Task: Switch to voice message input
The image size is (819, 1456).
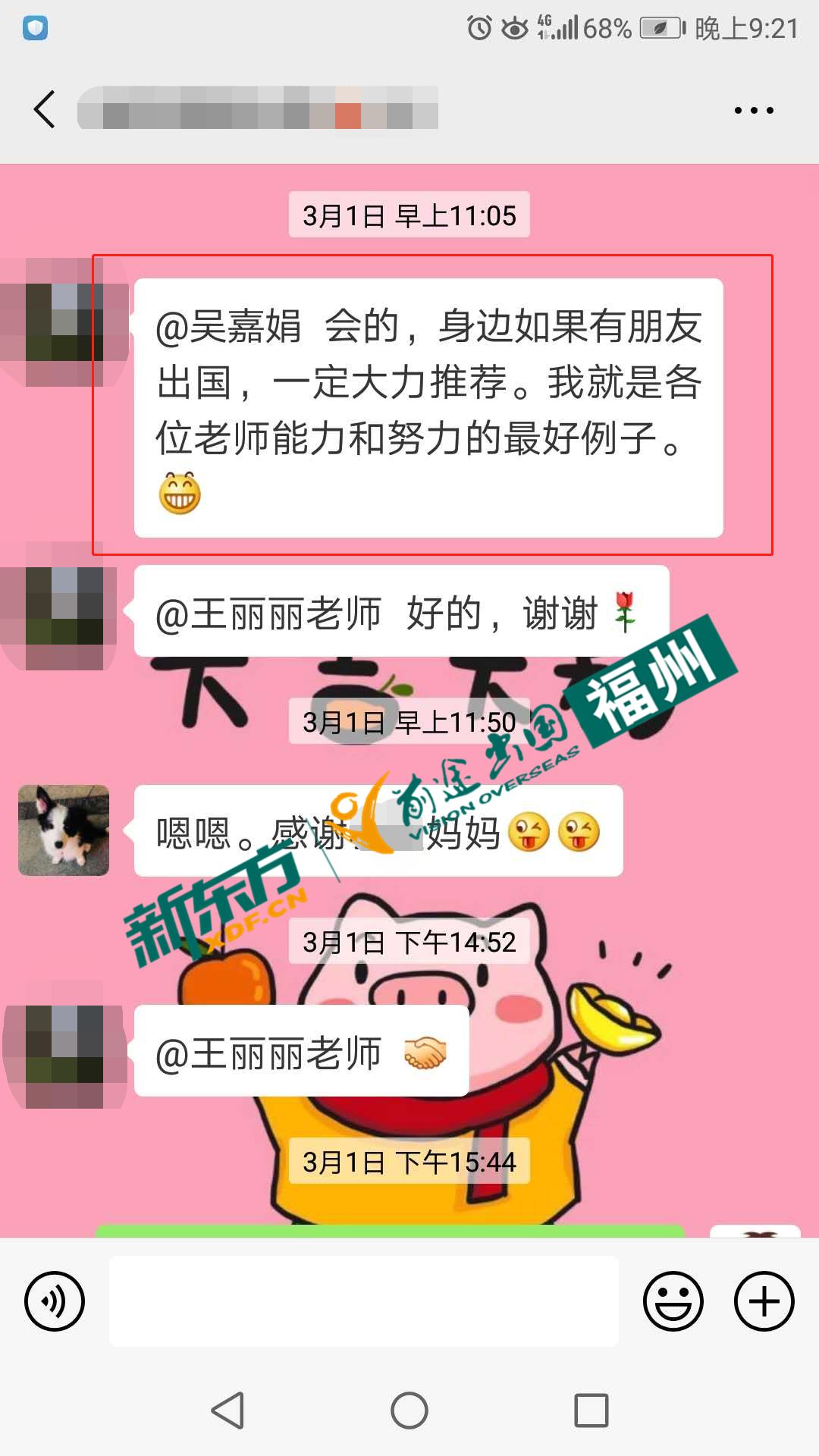Action: tap(55, 1301)
